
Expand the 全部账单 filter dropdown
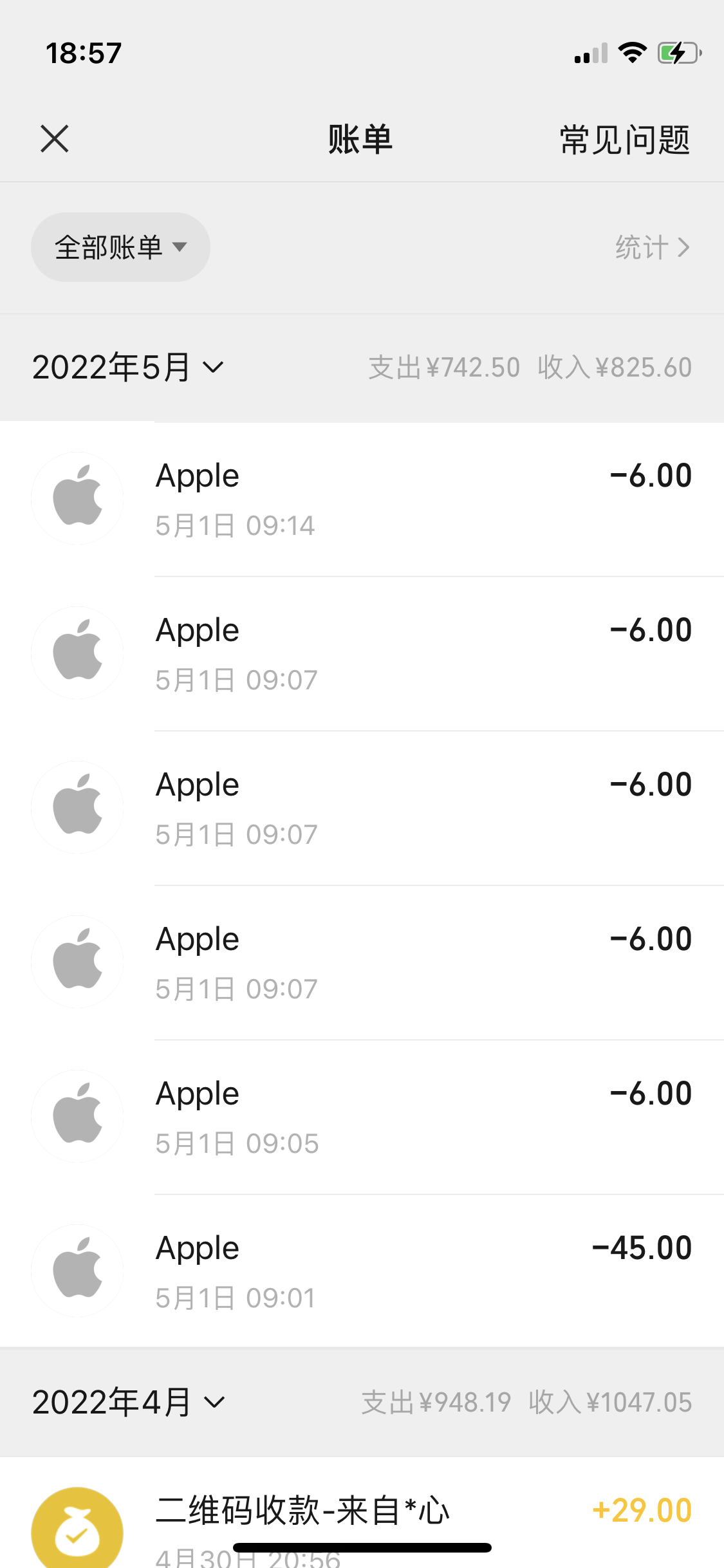pyautogui.click(x=120, y=247)
